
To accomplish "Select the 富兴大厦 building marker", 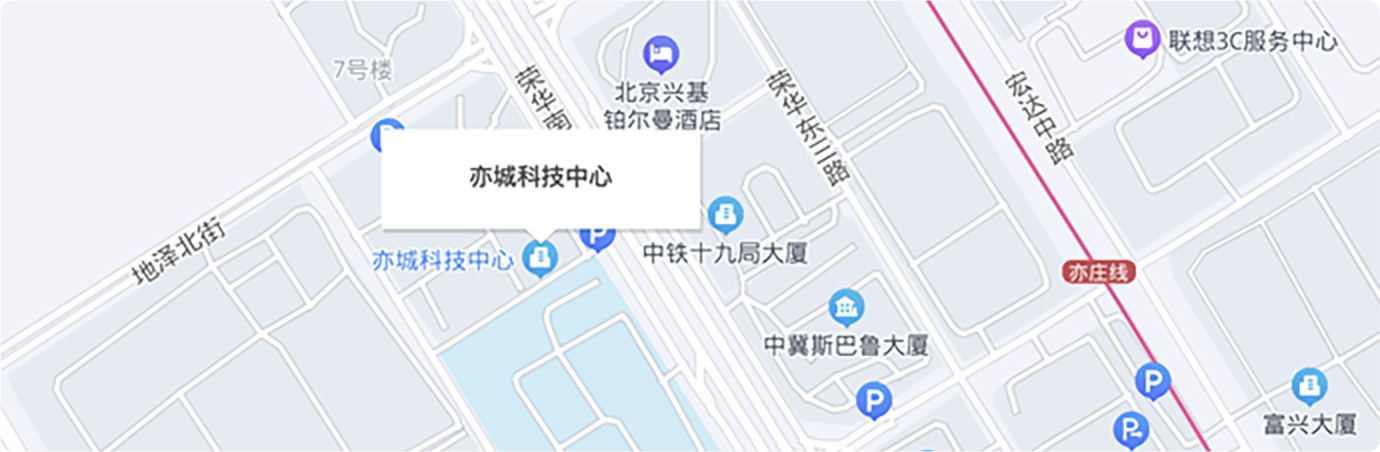I will (x=1308, y=385).
